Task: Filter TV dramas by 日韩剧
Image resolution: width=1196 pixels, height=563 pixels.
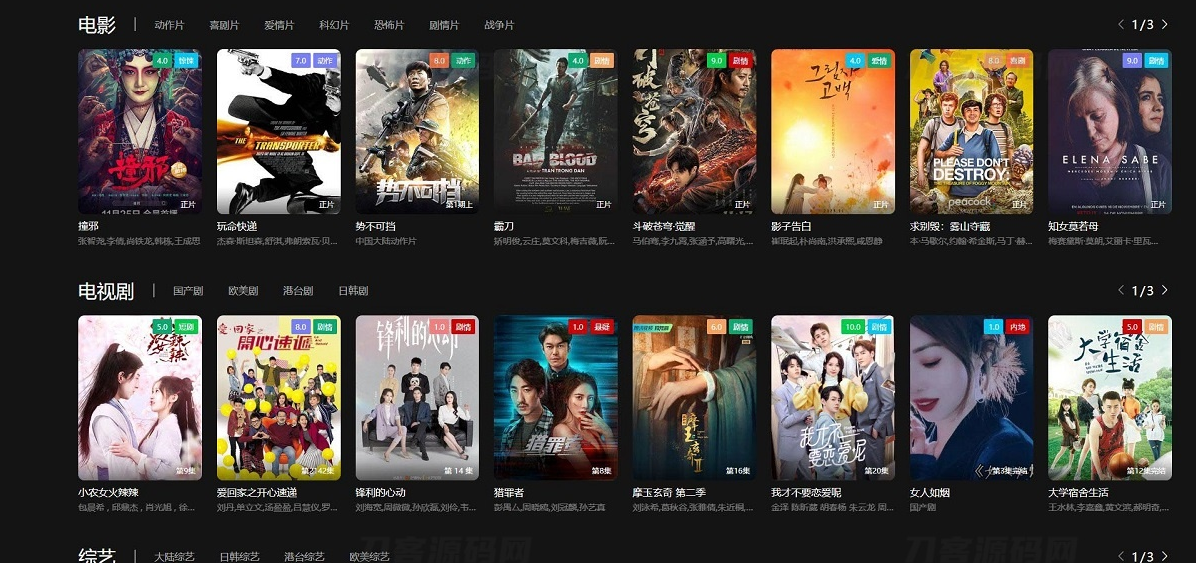Action: (x=353, y=291)
